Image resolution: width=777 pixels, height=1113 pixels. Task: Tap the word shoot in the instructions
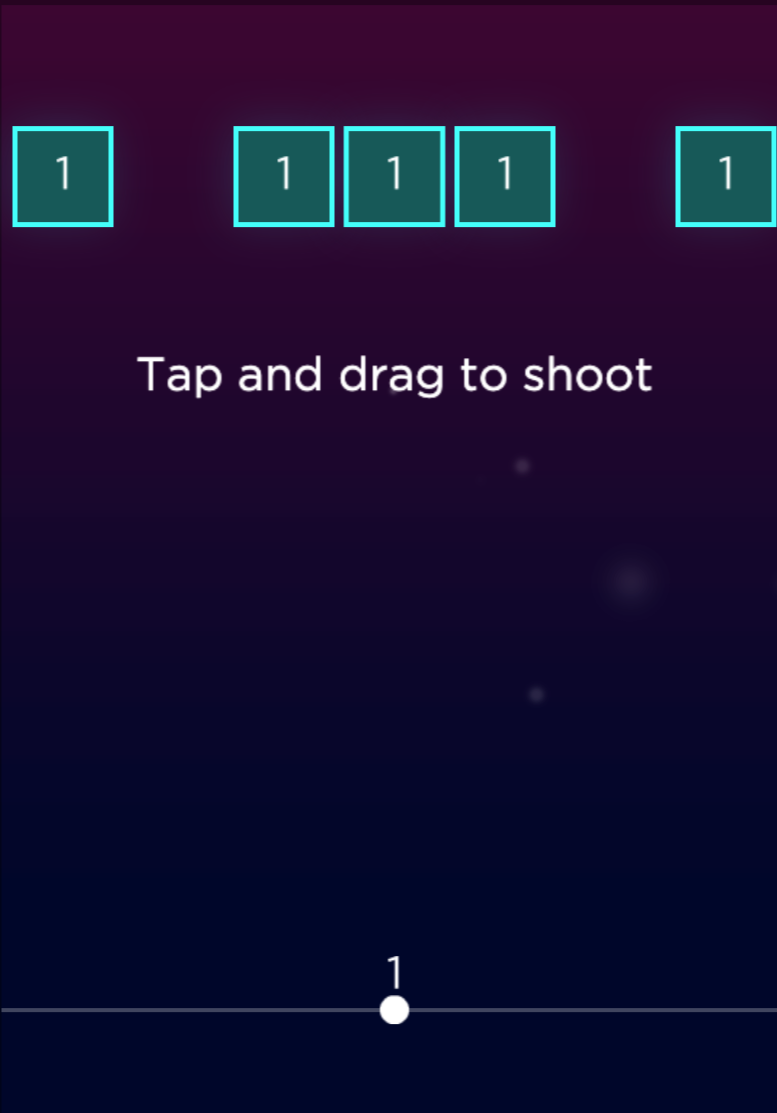[590, 375]
